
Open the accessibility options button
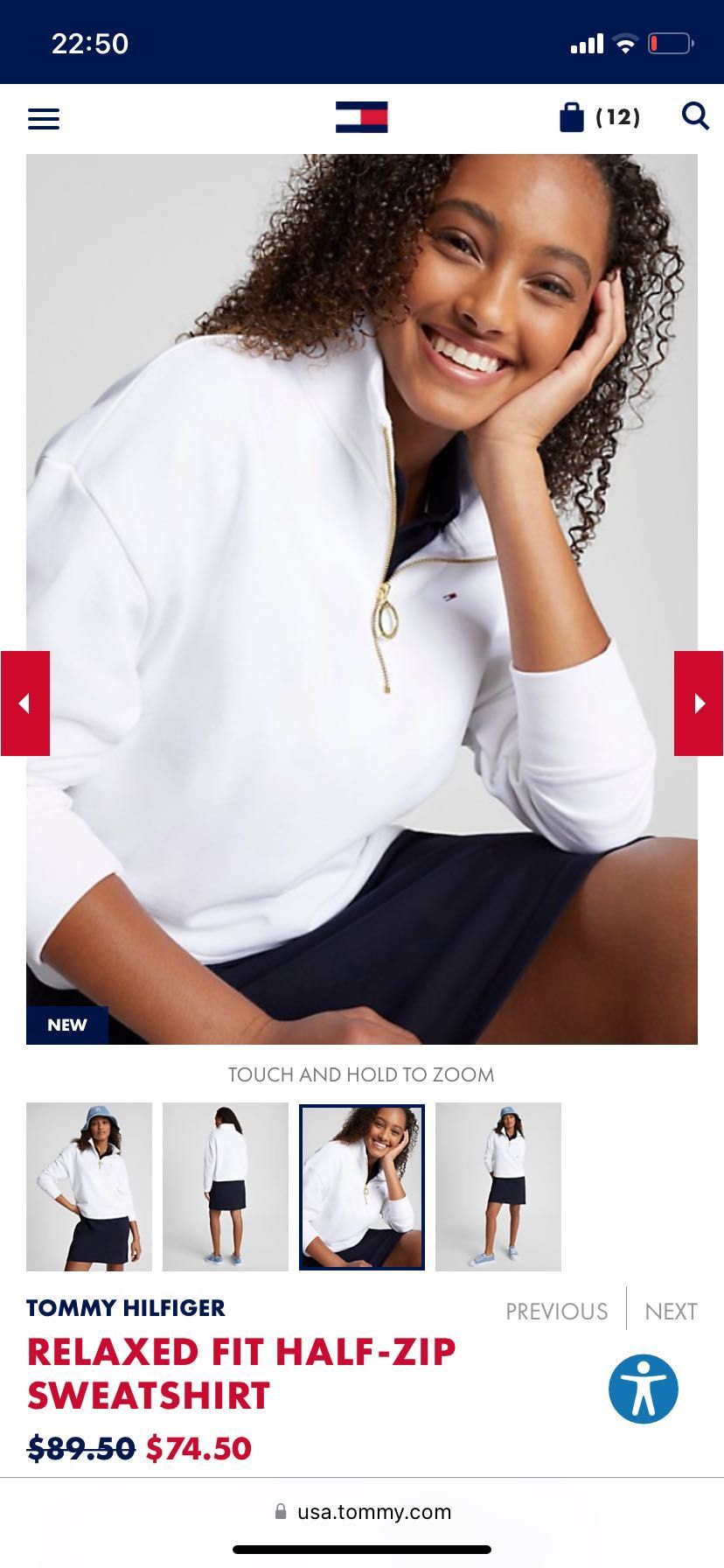(644, 1389)
